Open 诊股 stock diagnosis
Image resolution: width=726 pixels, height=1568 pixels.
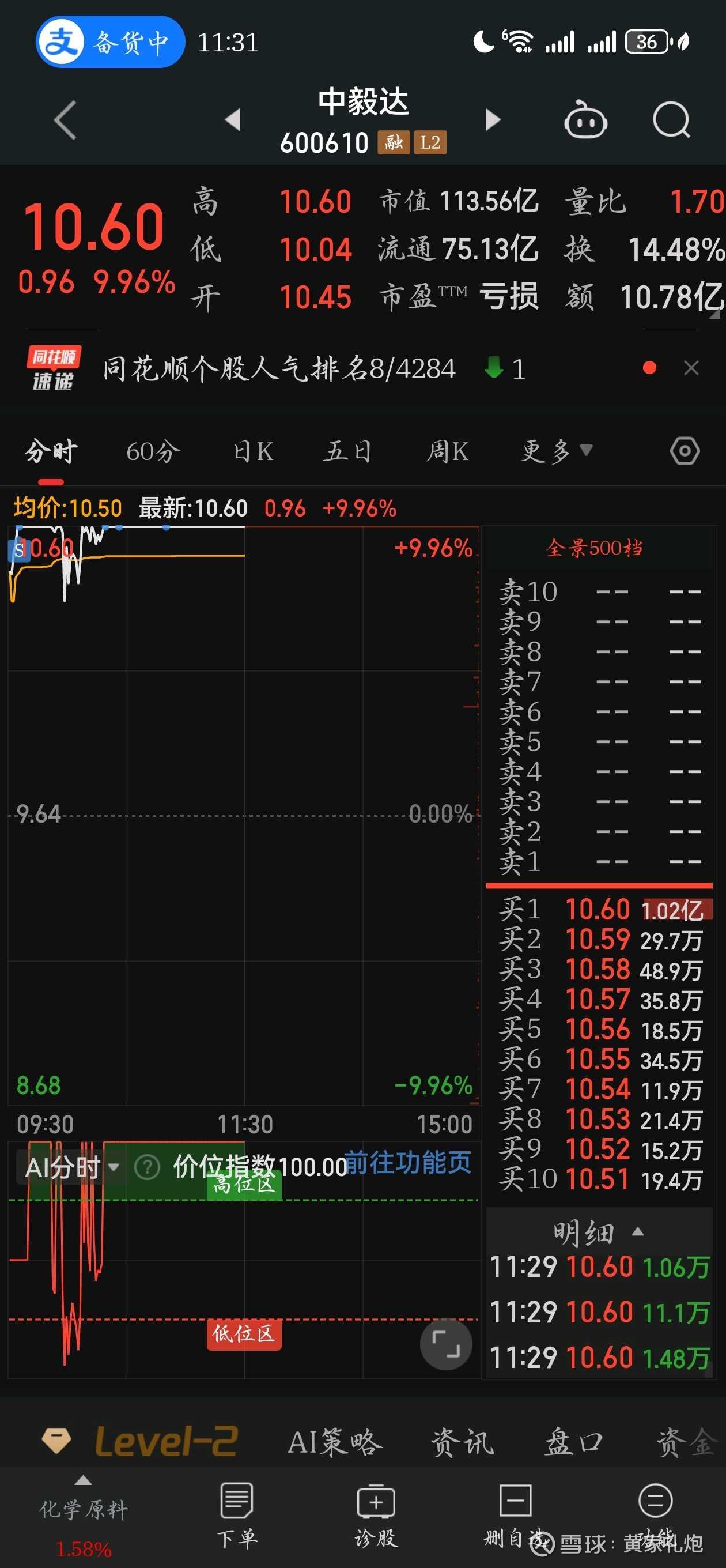[x=376, y=1514]
